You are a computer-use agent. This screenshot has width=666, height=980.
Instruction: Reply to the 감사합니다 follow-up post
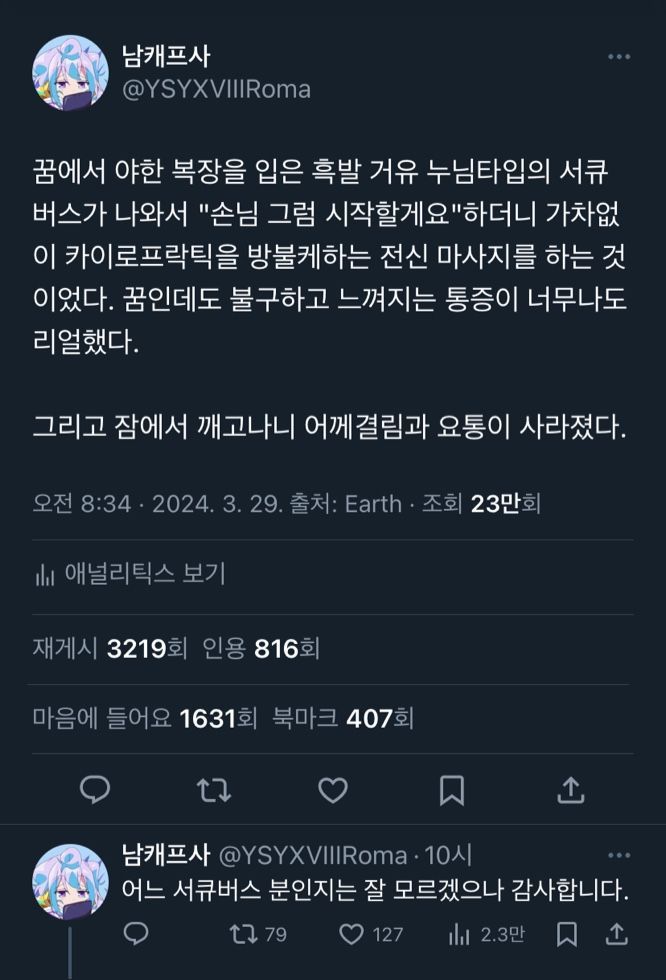[x=136, y=934]
